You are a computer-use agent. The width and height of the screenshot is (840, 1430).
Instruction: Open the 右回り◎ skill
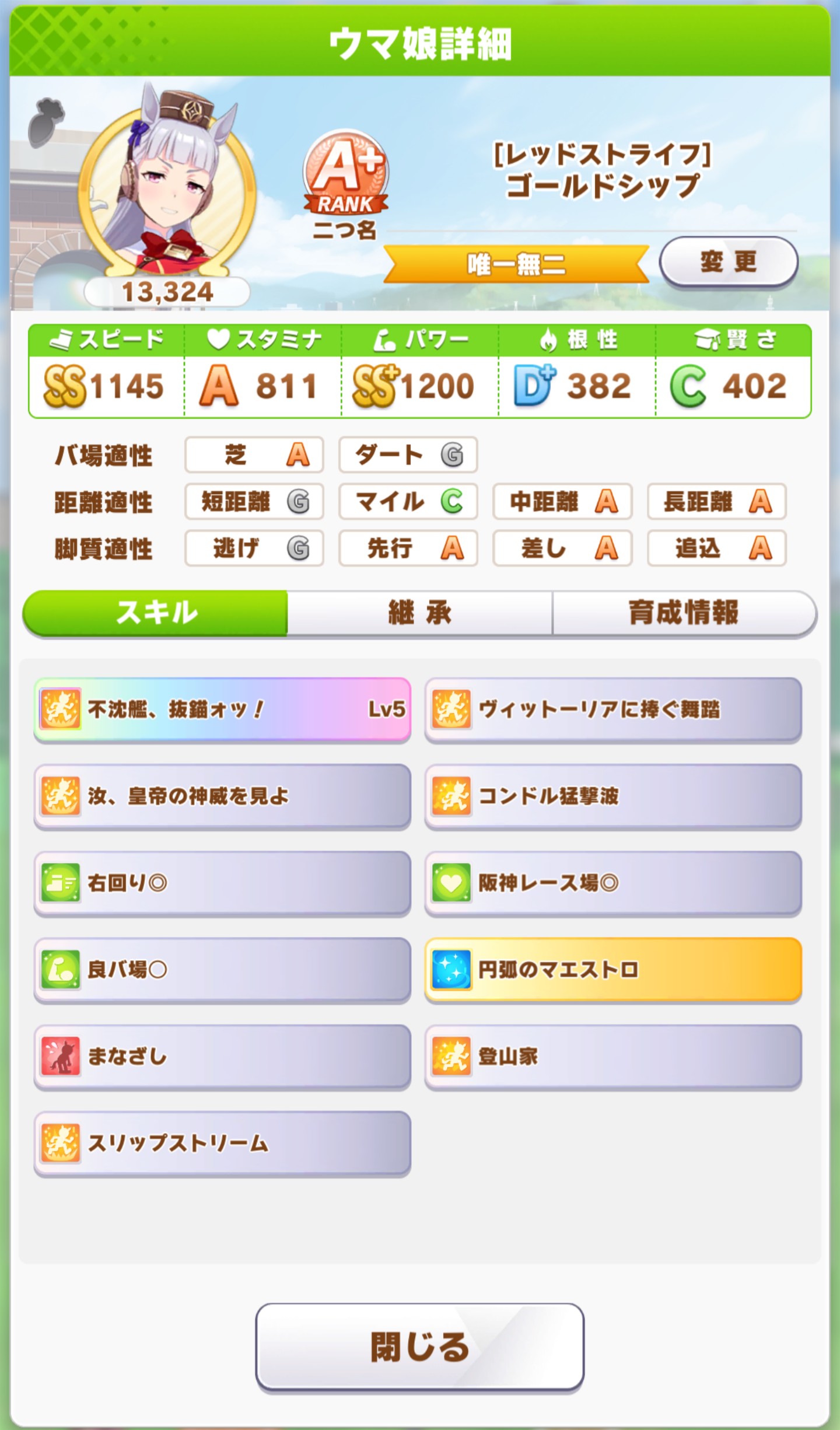point(222,883)
